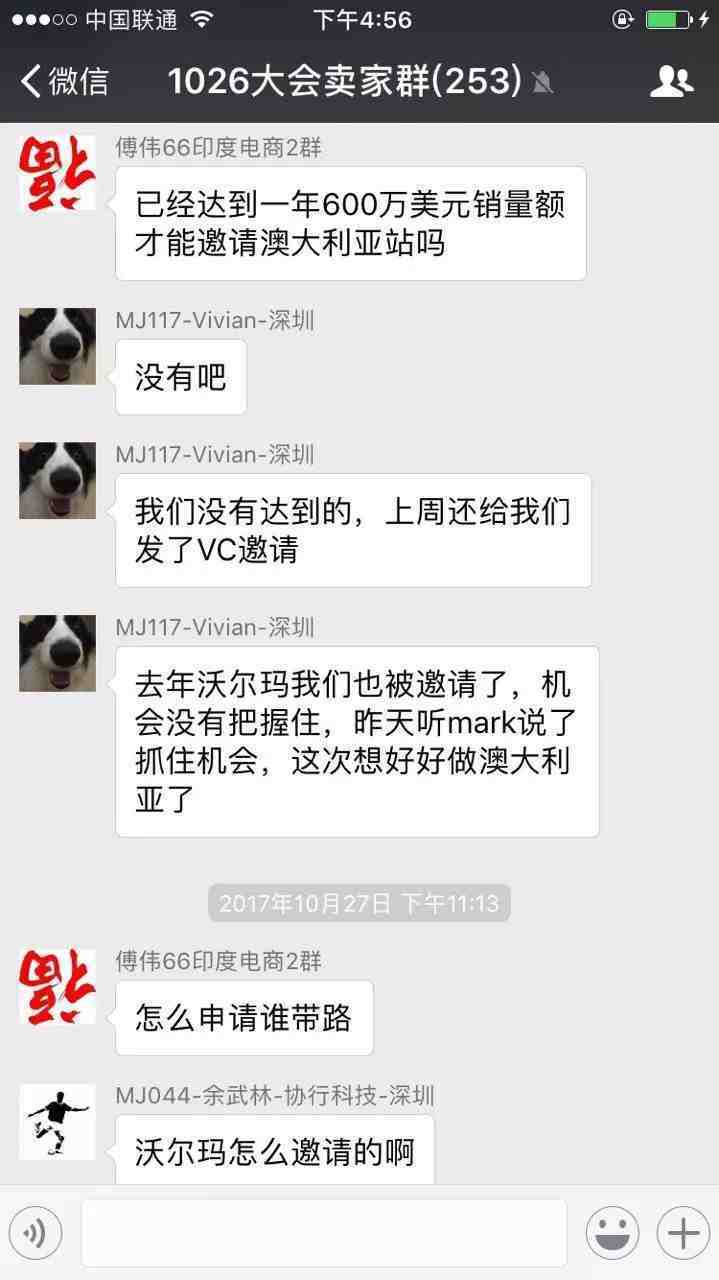
Task: Open the plus attachment menu
Action: click(683, 1233)
